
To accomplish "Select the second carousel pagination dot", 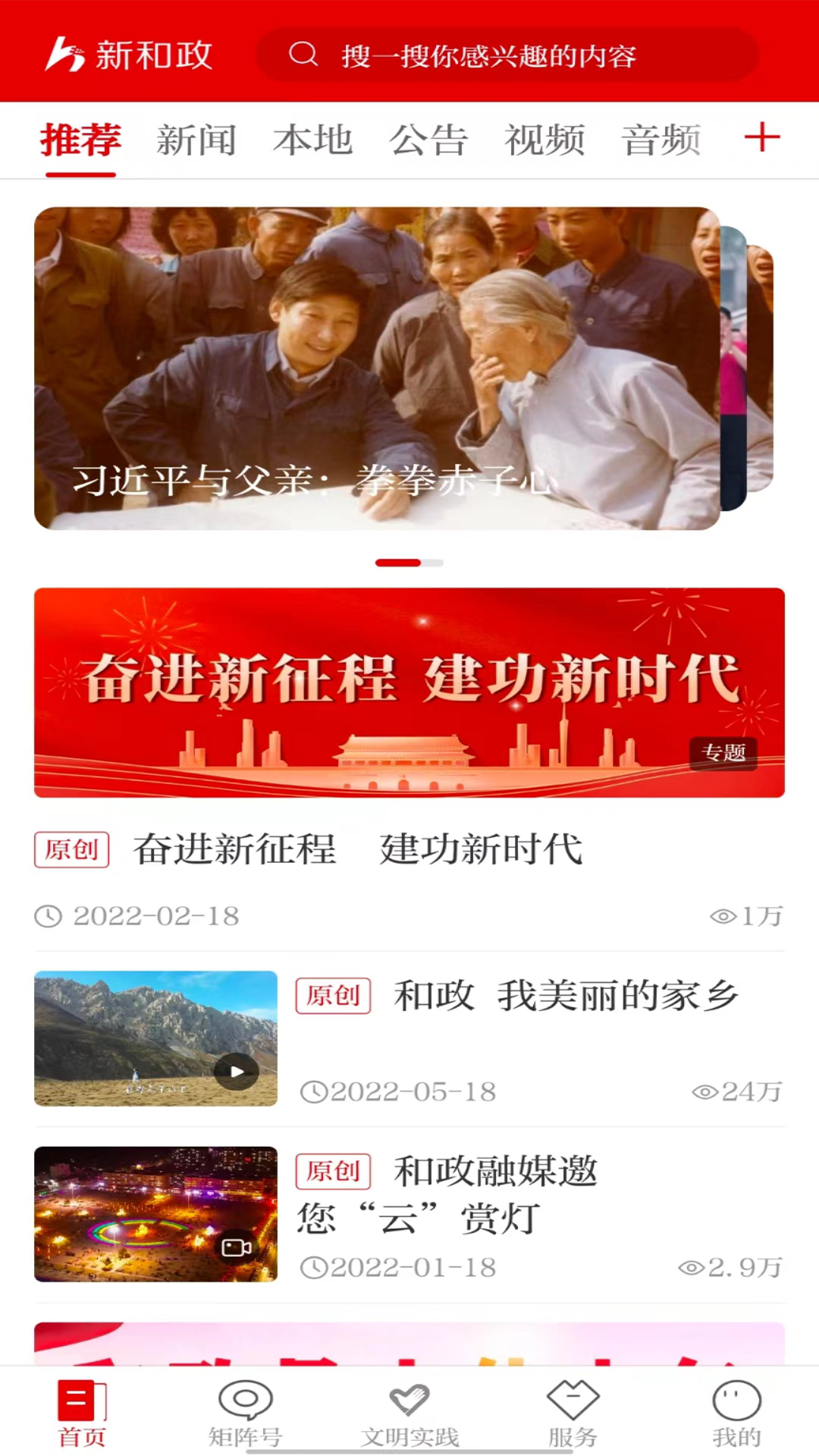I will coord(429,563).
